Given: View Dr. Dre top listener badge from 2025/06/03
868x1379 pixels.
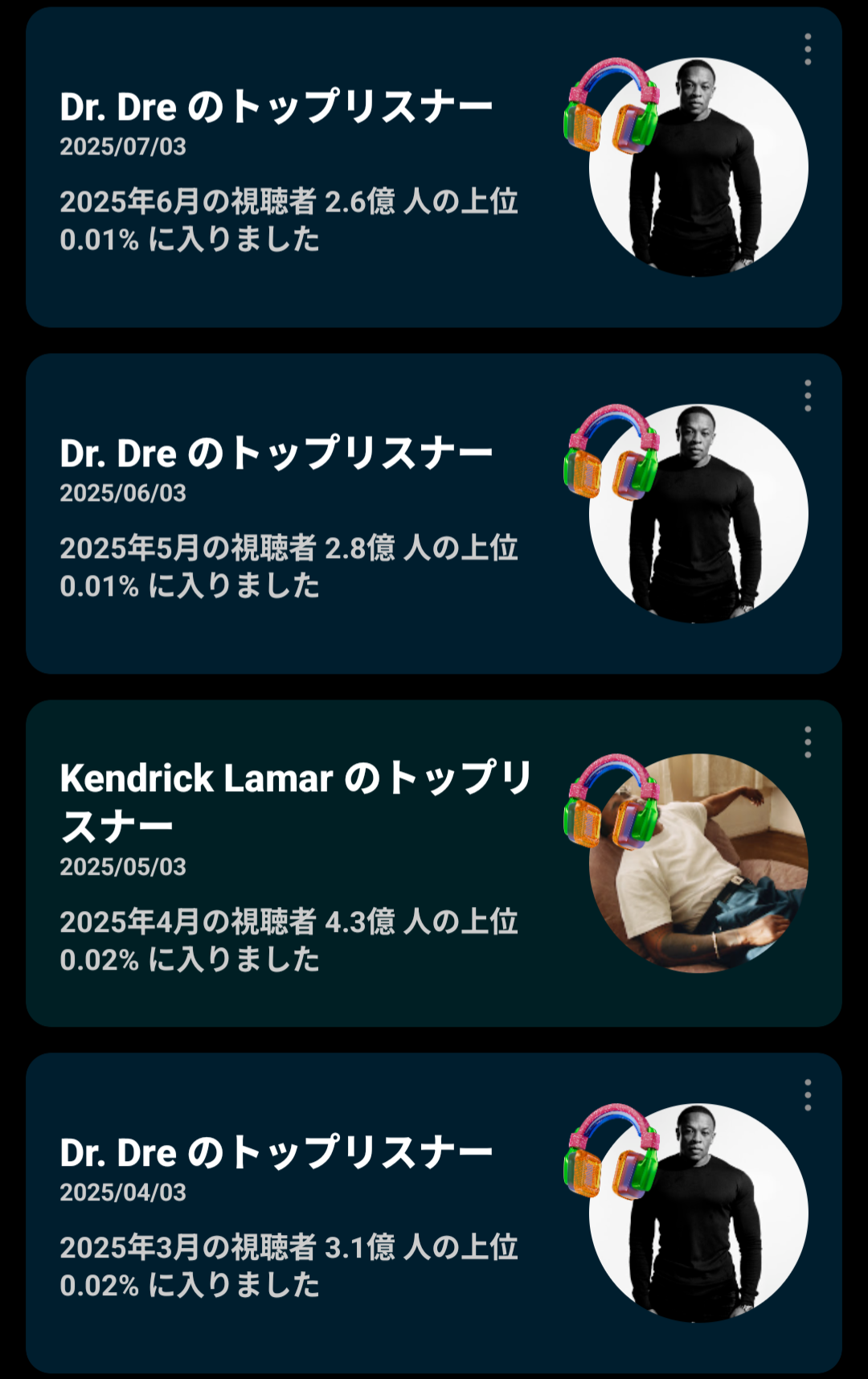Looking at the screenshot, I should [289, 515].
